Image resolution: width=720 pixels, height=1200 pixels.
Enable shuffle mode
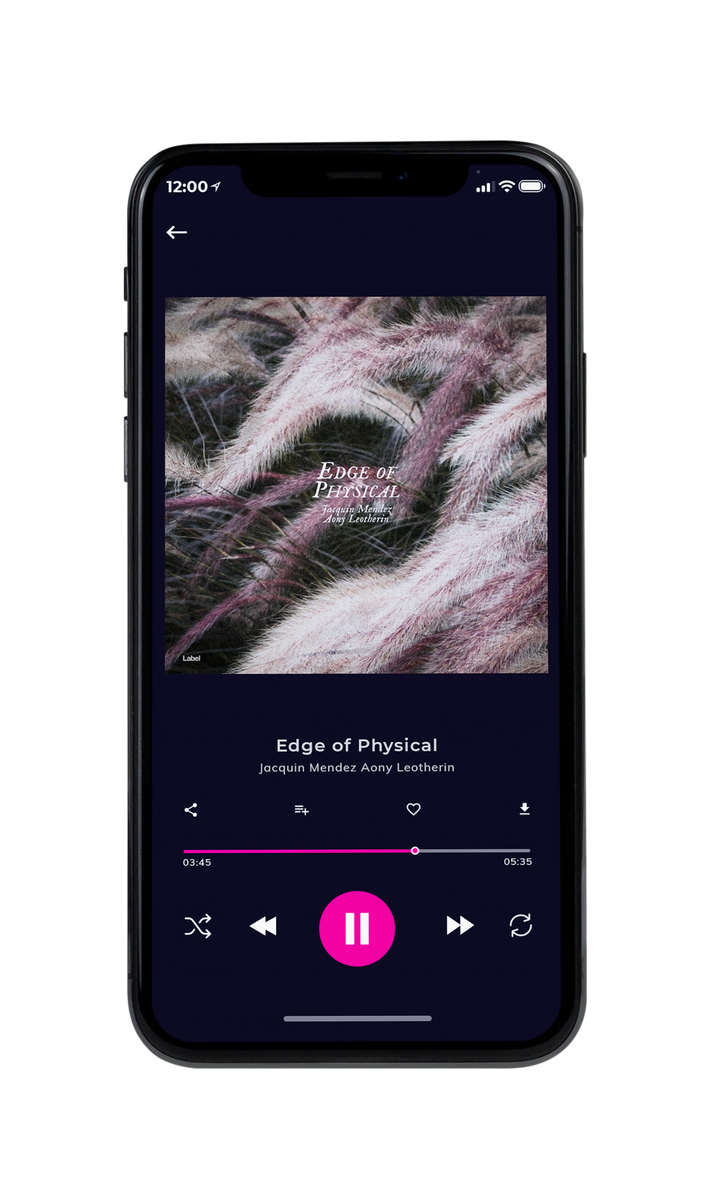[x=198, y=926]
